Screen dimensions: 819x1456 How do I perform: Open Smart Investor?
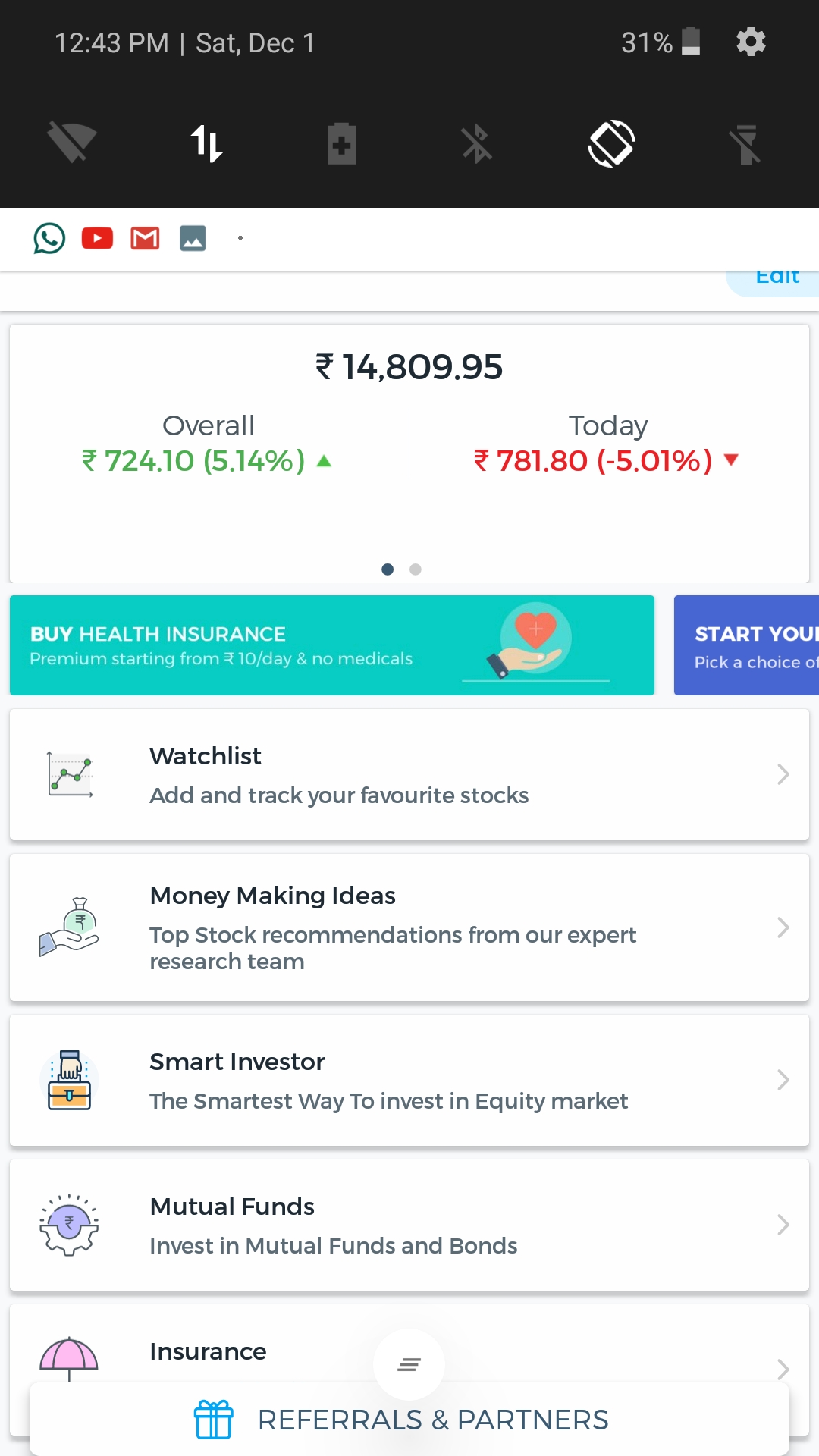click(x=409, y=1080)
